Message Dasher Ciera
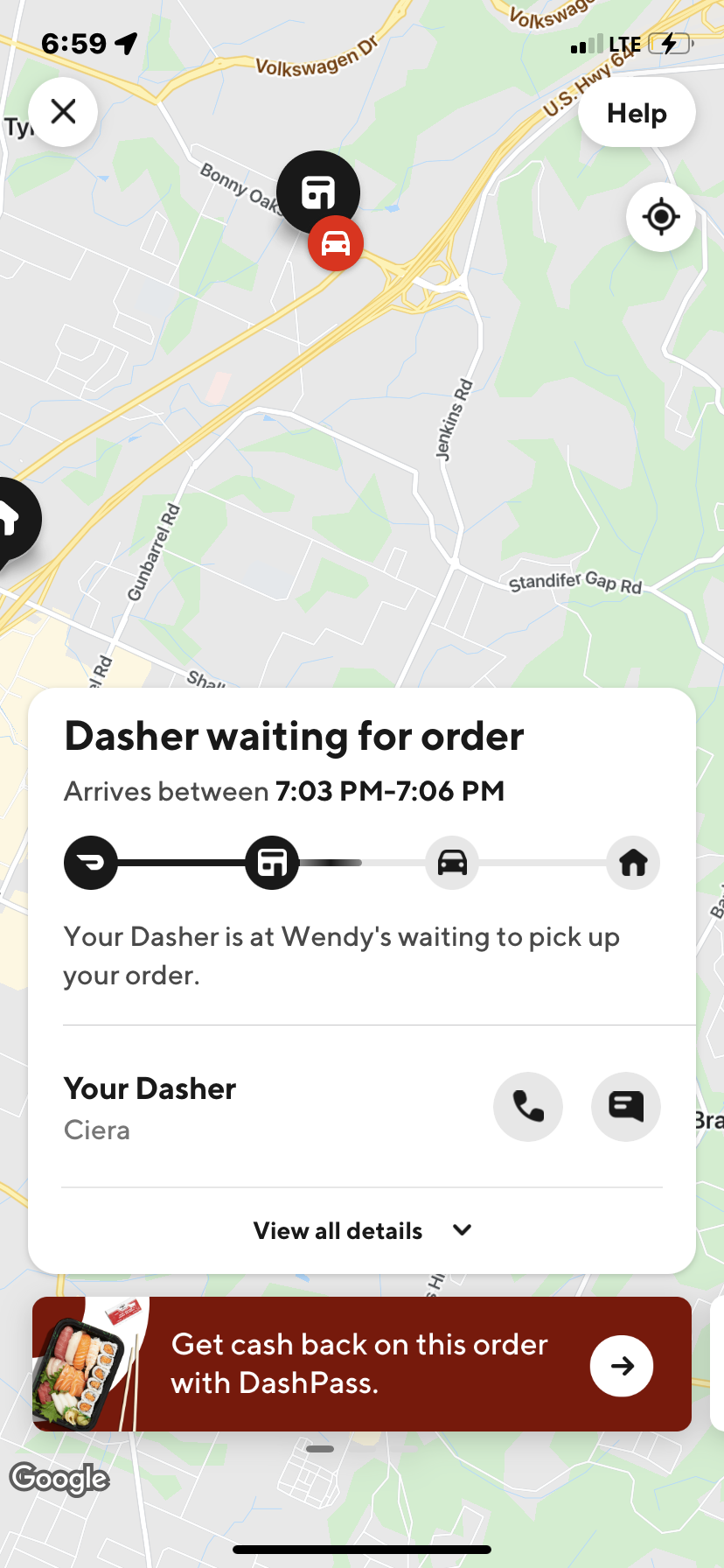This screenshot has width=724, height=1568. pos(626,1107)
